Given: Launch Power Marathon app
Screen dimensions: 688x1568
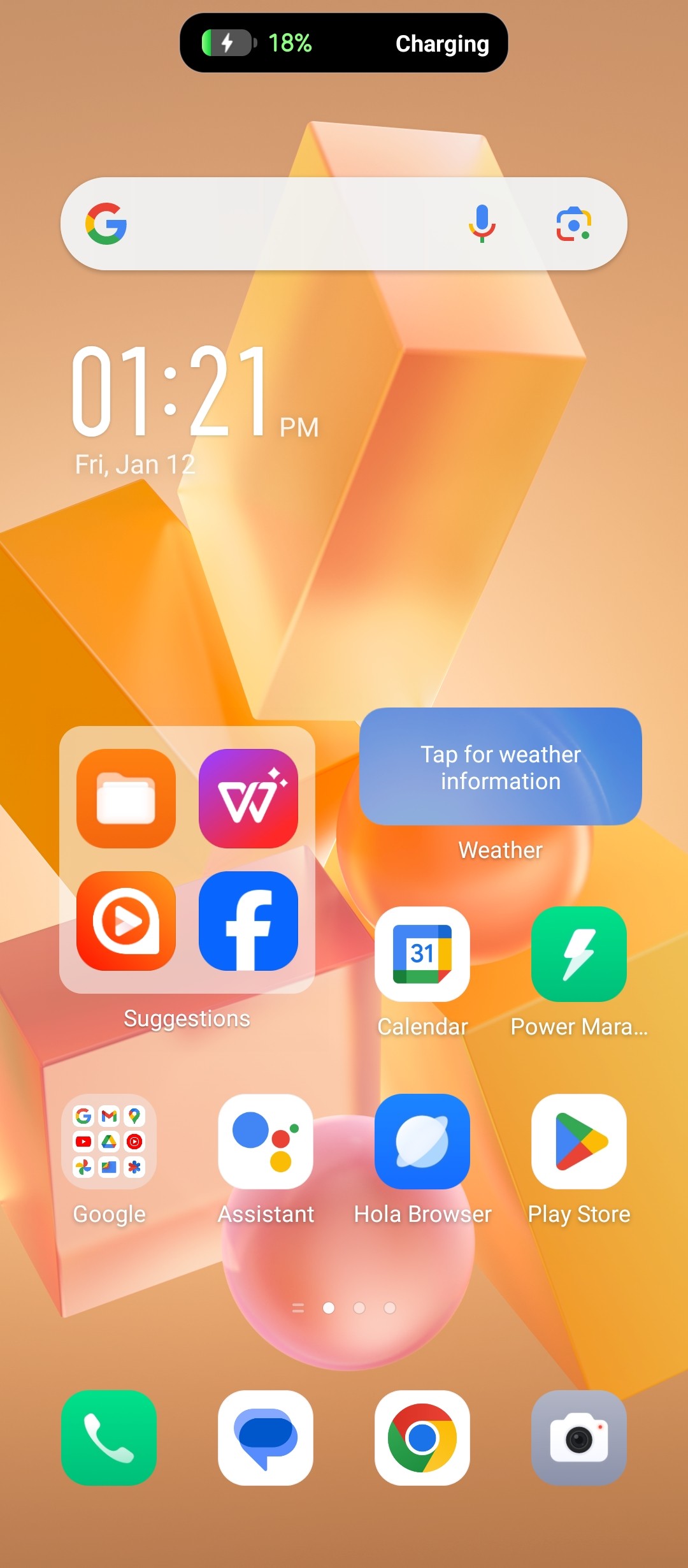Looking at the screenshot, I should pos(579,954).
